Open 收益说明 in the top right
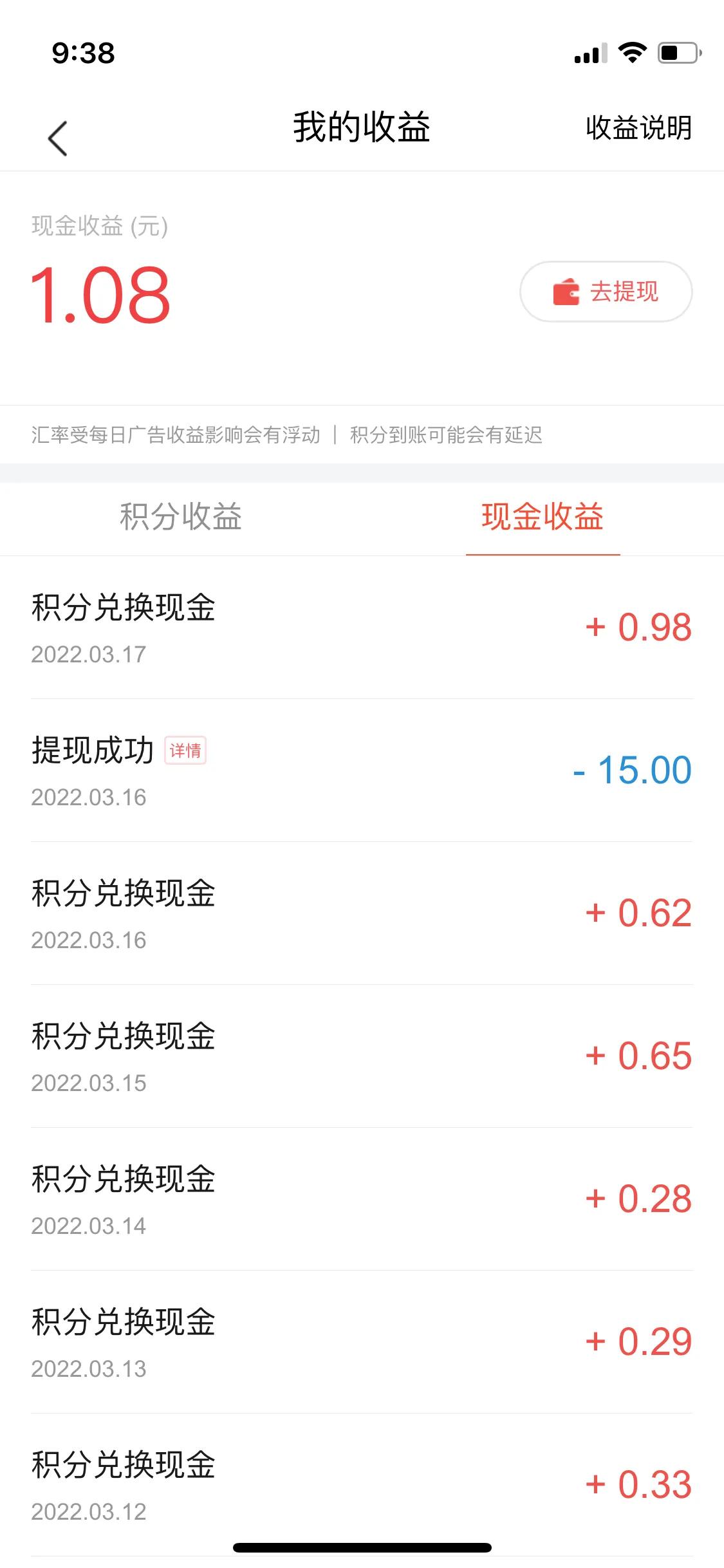This screenshot has width=724, height=1568. point(638,129)
